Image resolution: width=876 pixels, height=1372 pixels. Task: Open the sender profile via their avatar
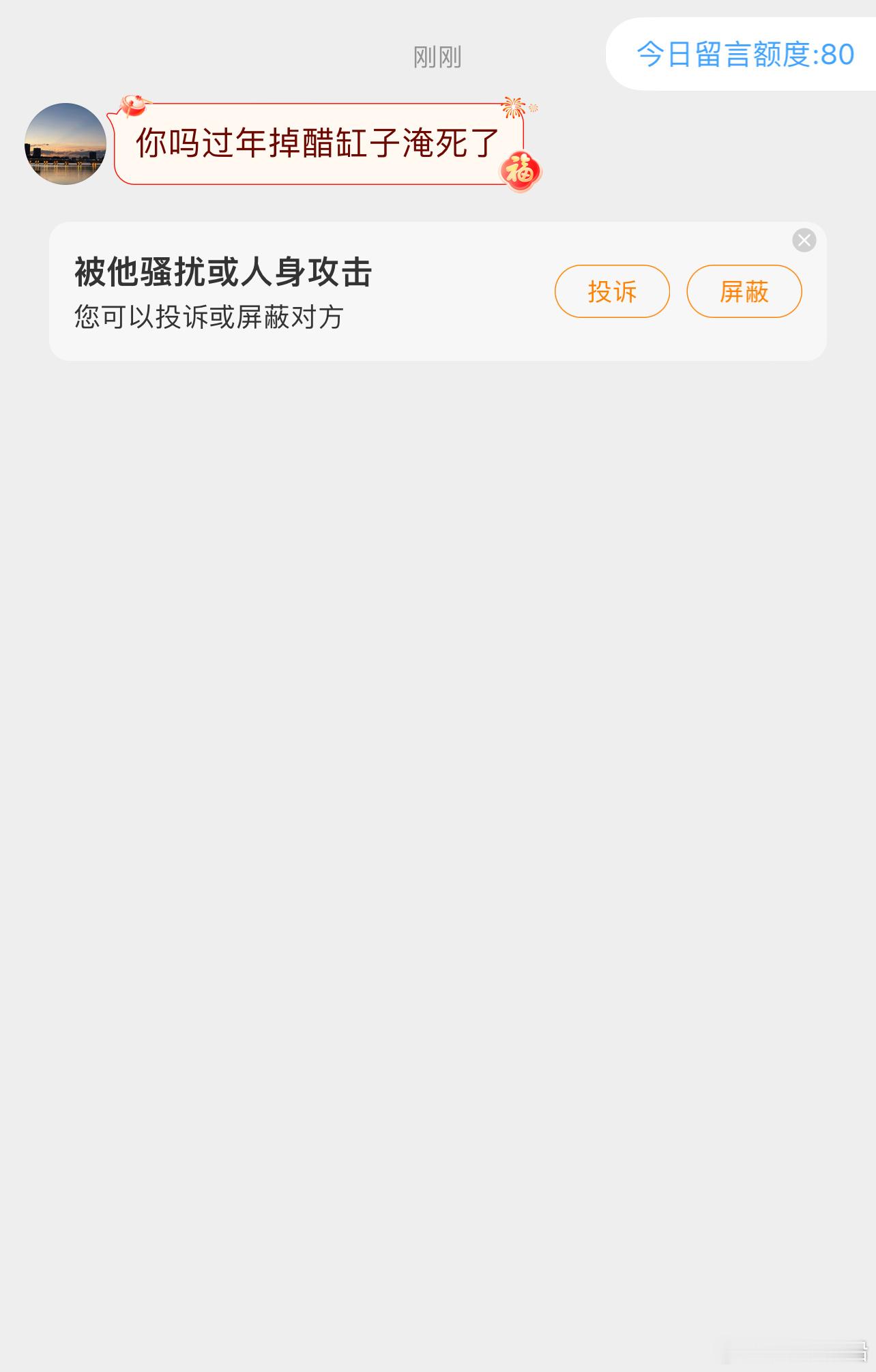[x=65, y=145]
